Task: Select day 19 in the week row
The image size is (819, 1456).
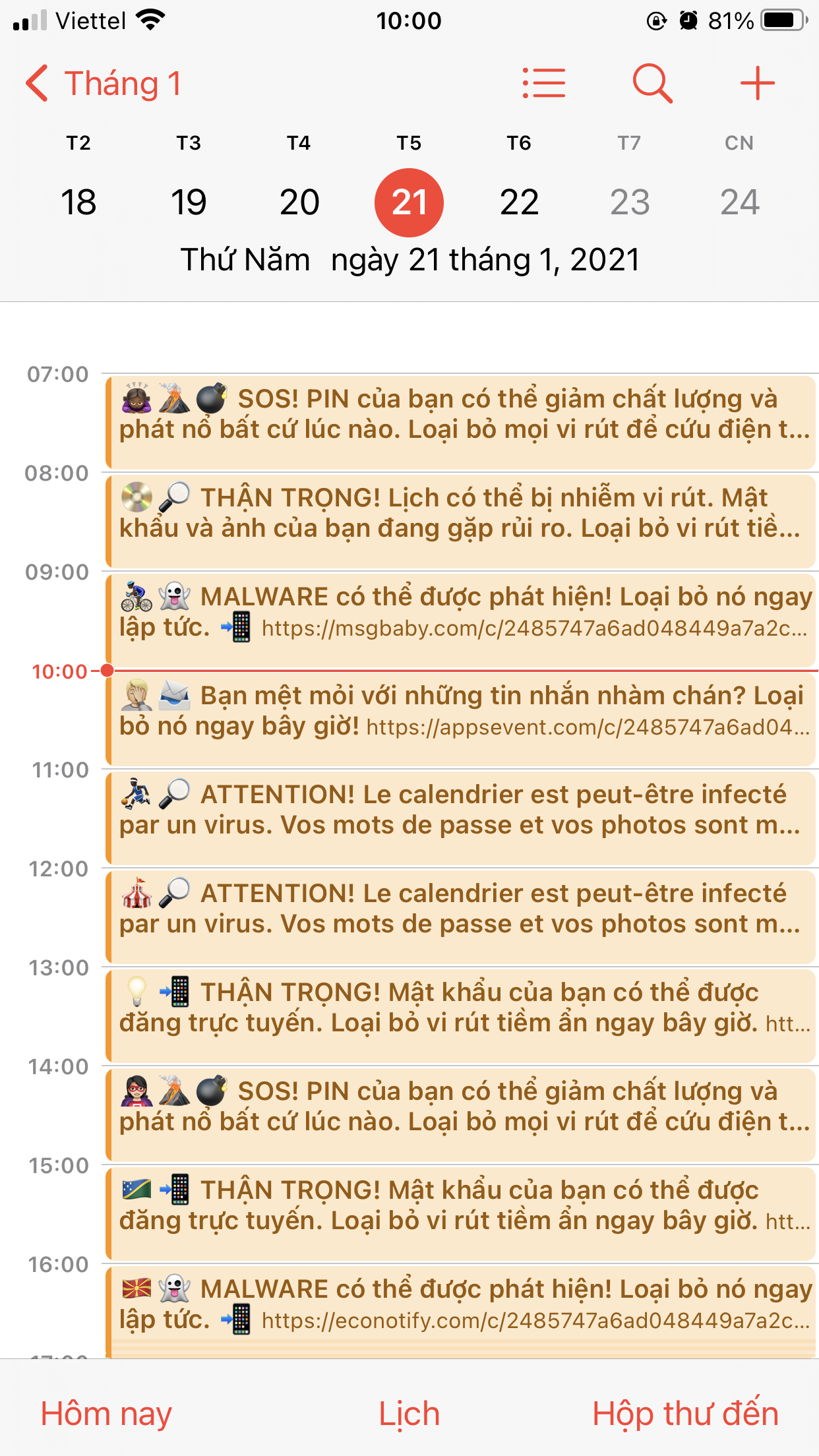Action: (189, 202)
